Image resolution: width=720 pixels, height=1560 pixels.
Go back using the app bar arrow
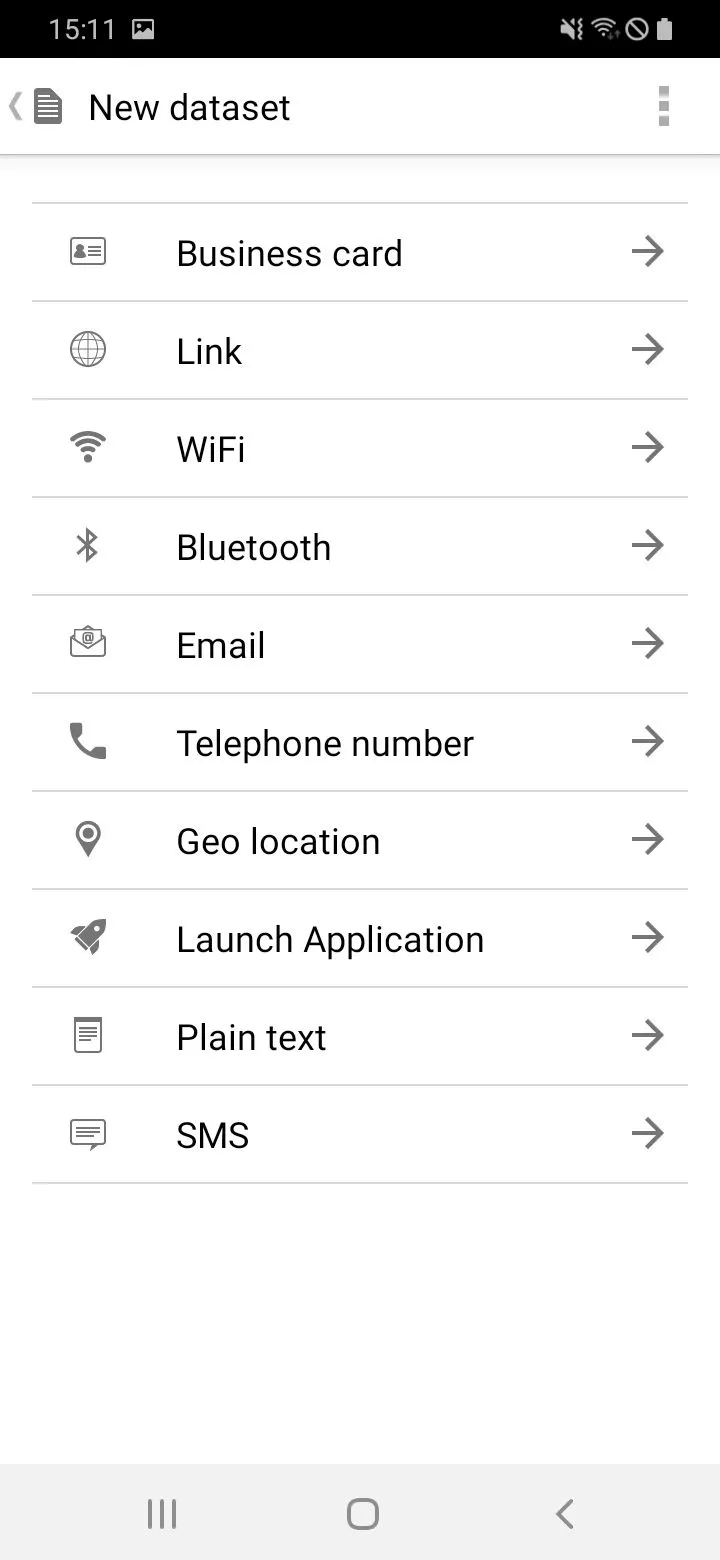(36, 107)
